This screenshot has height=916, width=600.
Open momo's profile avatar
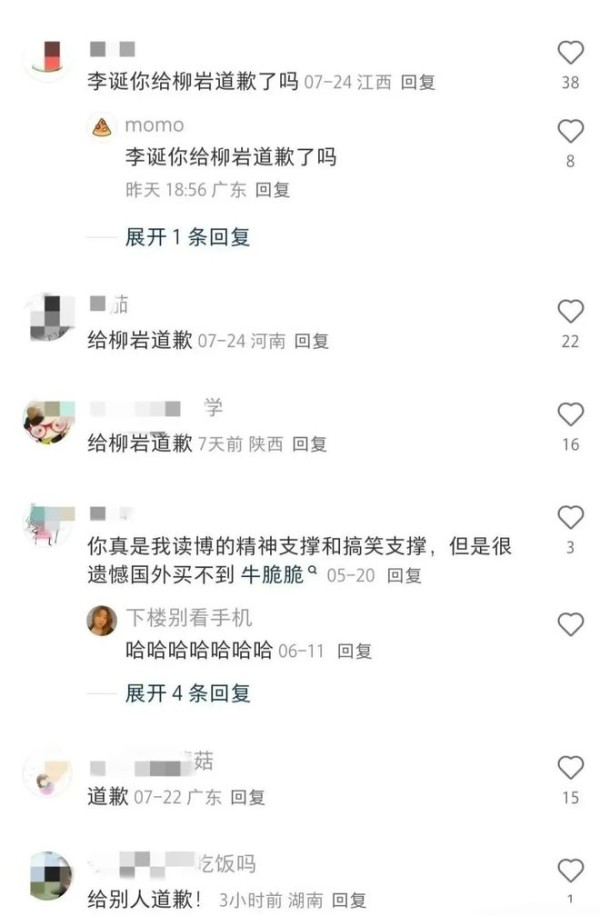[x=101, y=126]
